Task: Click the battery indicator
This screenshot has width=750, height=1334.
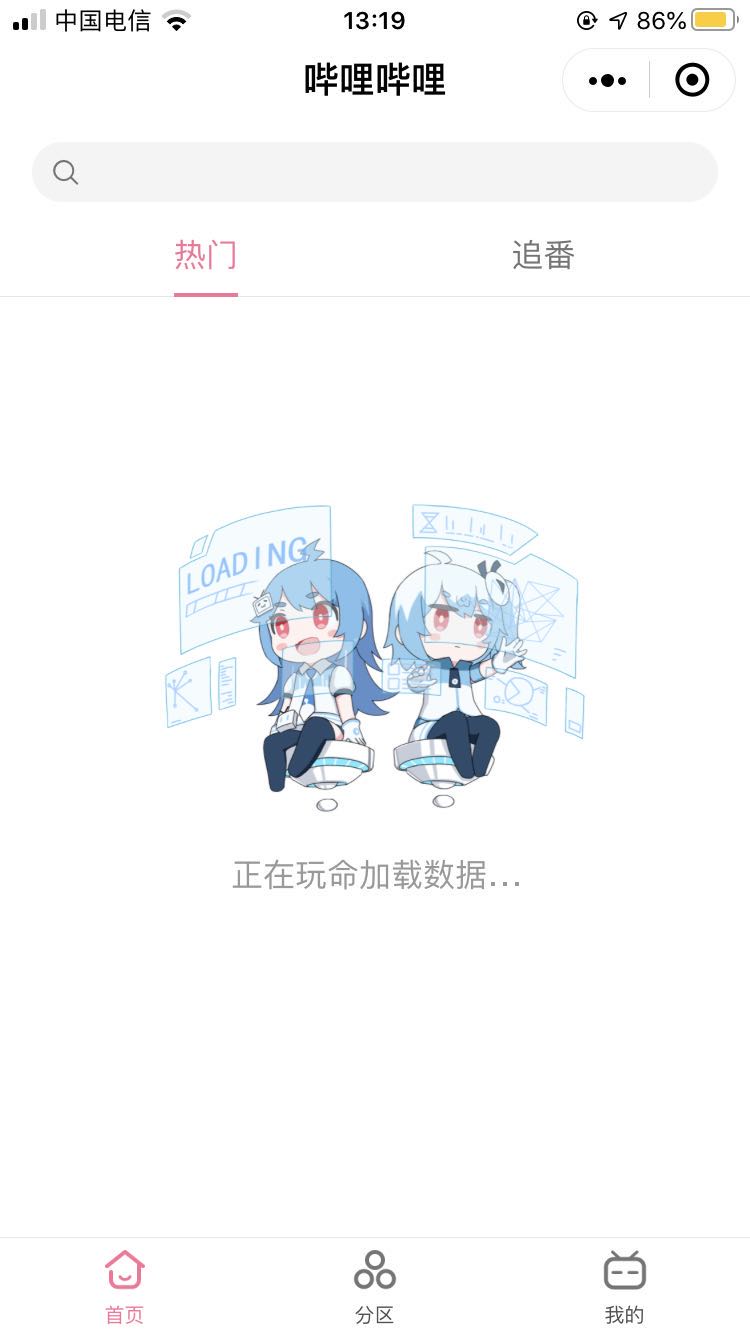Action: tap(712, 18)
